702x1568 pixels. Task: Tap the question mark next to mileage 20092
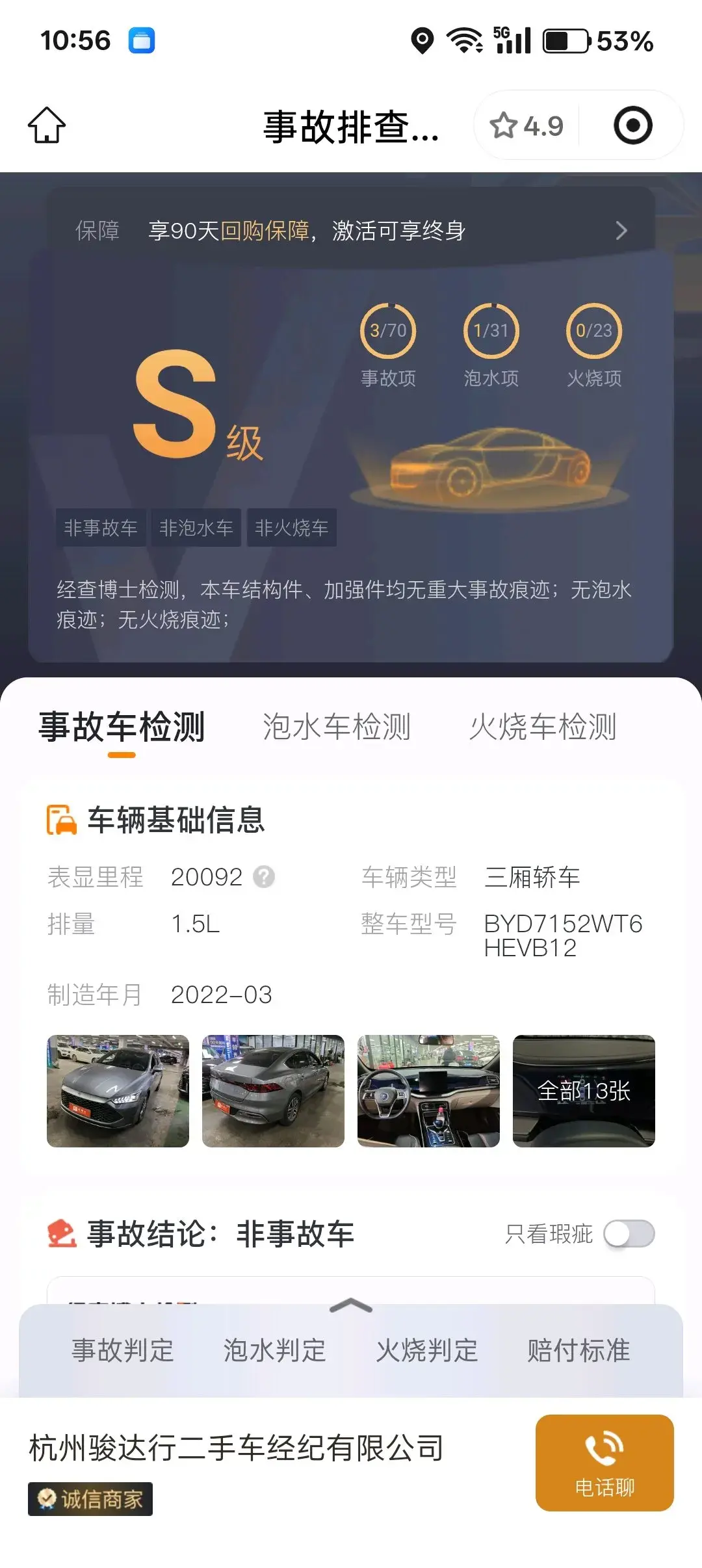tap(263, 877)
